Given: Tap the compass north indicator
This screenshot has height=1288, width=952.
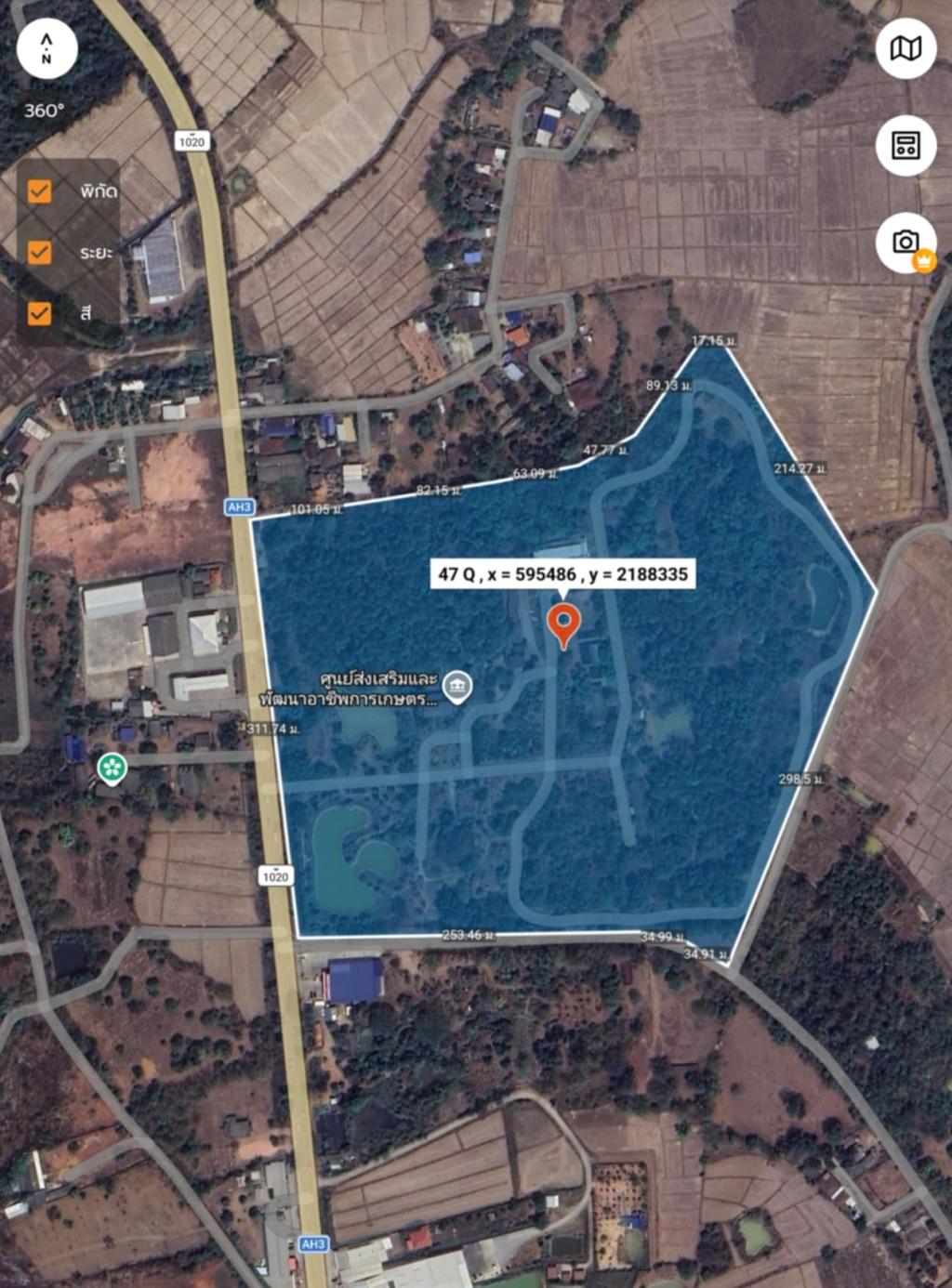Looking at the screenshot, I should coord(46,48).
